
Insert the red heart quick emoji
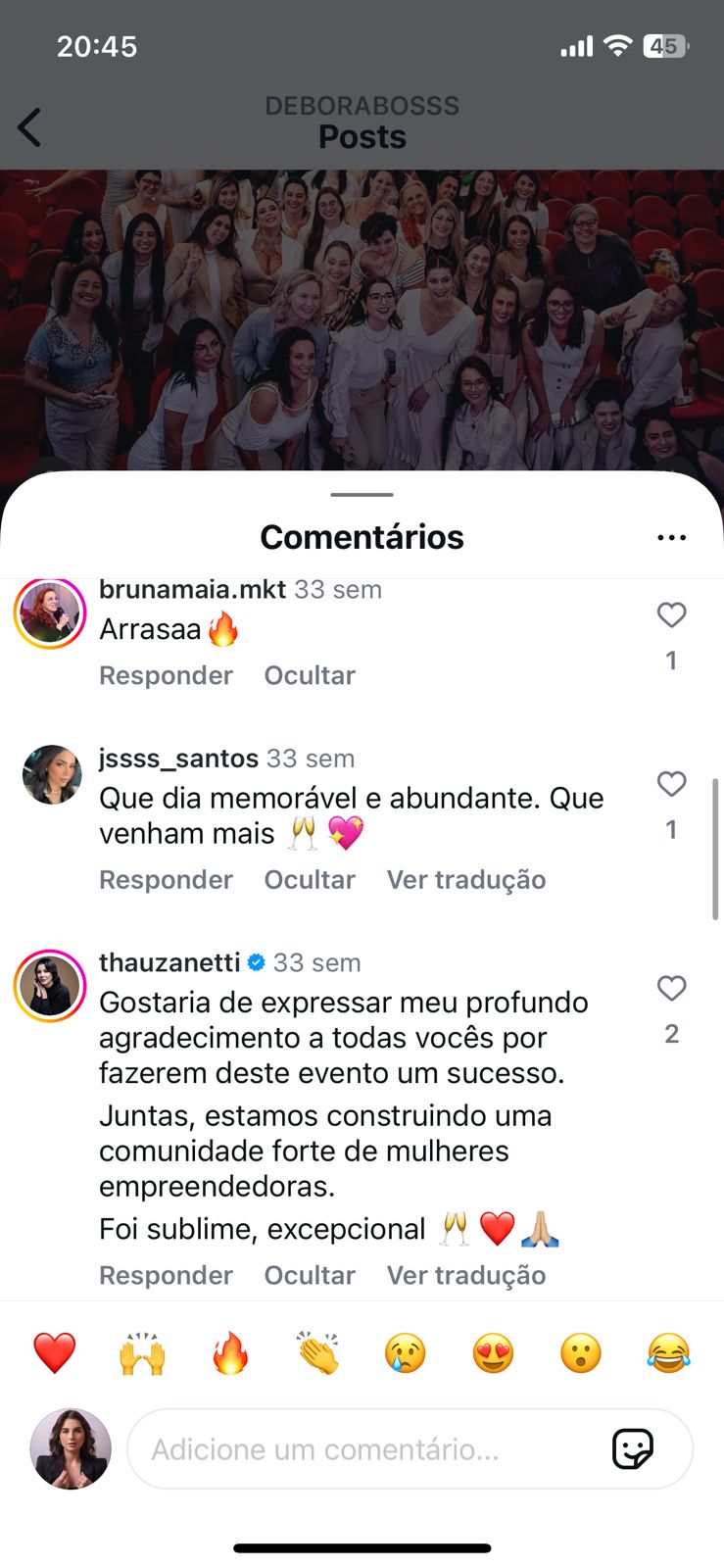[x=55, y=1353]
